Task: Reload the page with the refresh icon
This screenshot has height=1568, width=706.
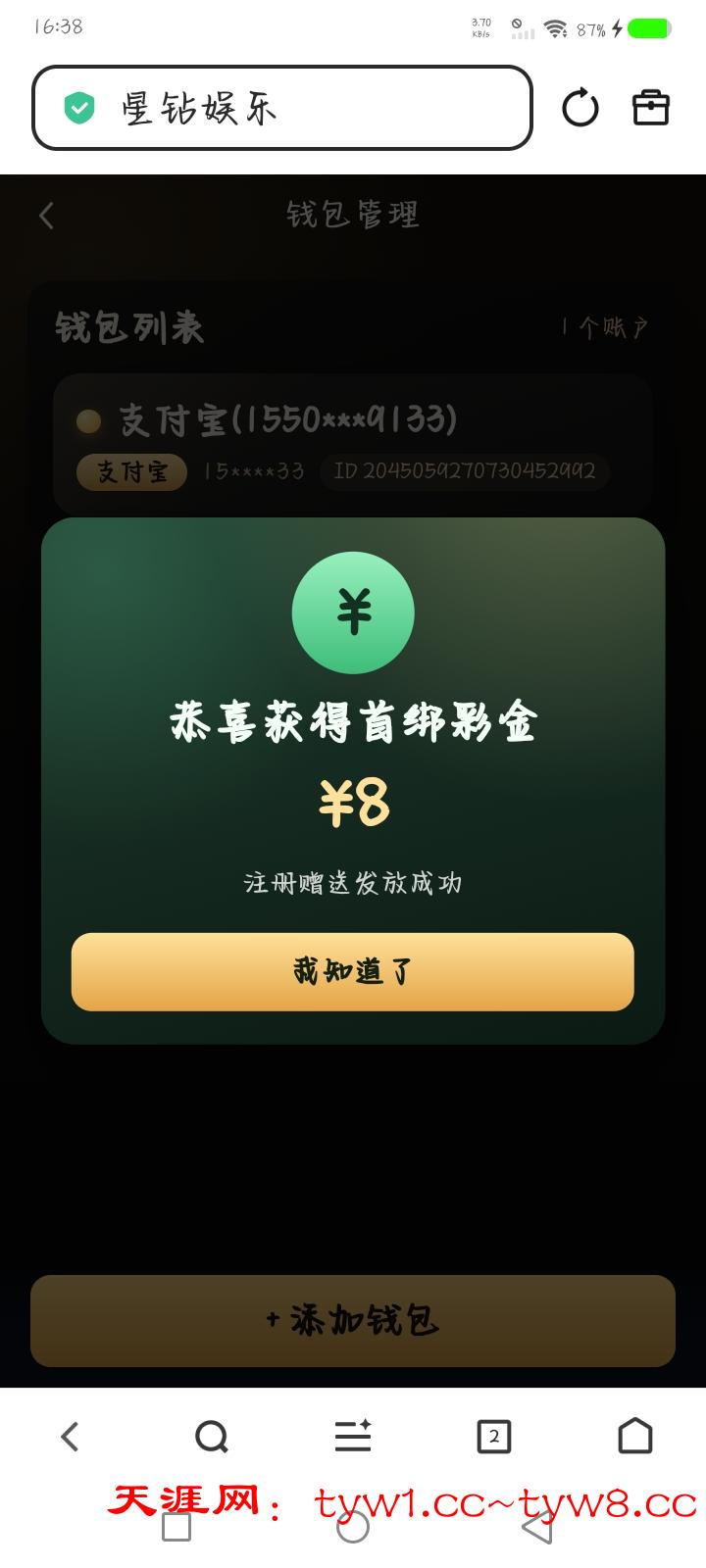Action: pyautogui.click(x=580, y=108)
